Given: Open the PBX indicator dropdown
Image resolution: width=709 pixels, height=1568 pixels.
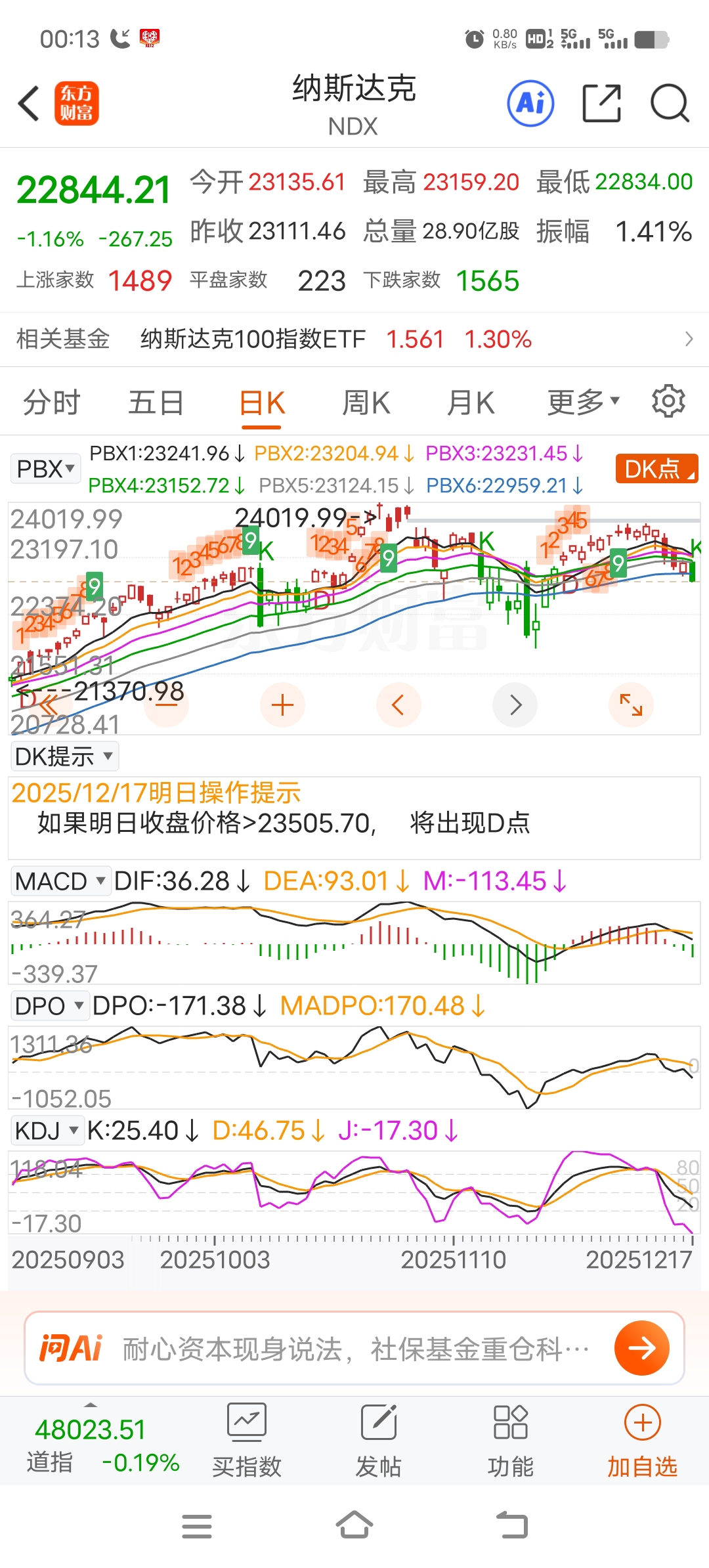Looking at the screenshot, I should [x=45, y=469].
